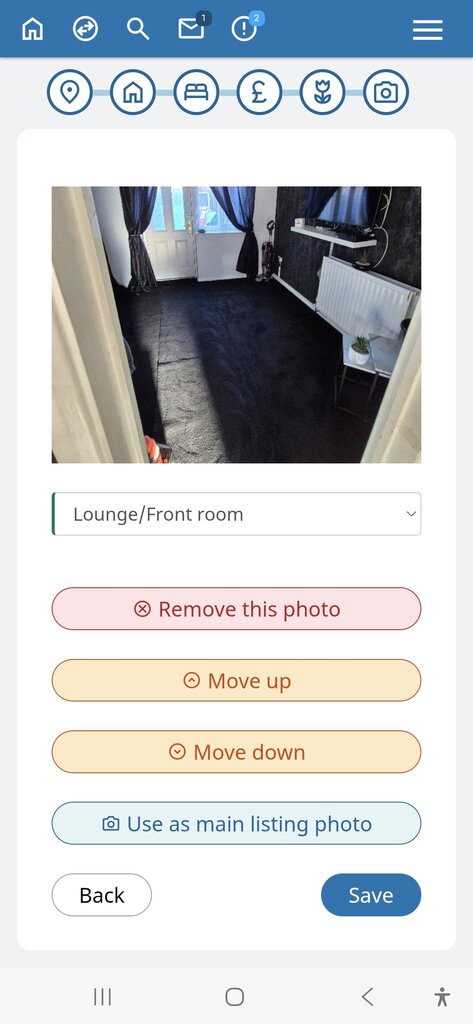473x1024 pixels.
Task: Open recent apps from the navigation bar
Action: (103, 997)
